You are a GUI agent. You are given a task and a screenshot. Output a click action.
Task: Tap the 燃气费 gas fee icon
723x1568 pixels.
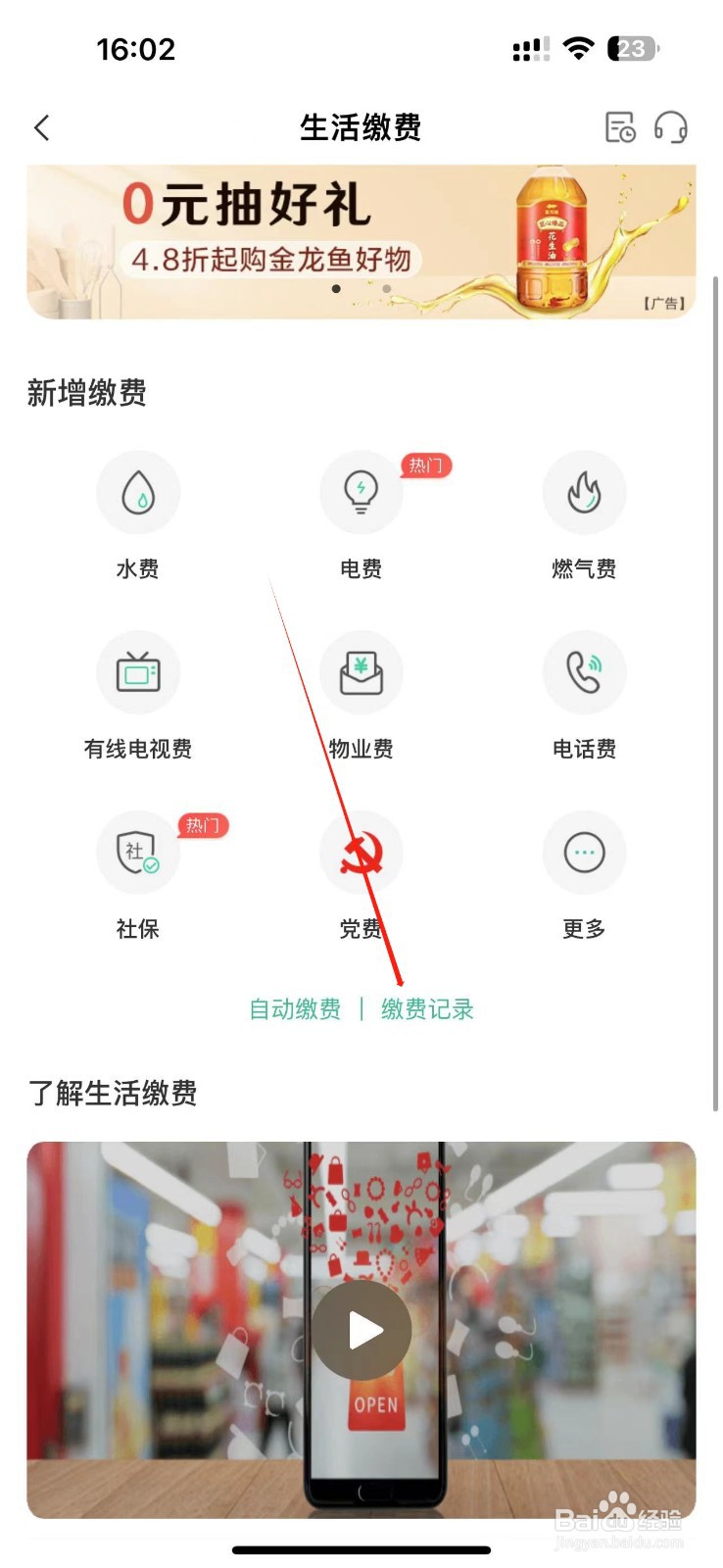point(585,493)
